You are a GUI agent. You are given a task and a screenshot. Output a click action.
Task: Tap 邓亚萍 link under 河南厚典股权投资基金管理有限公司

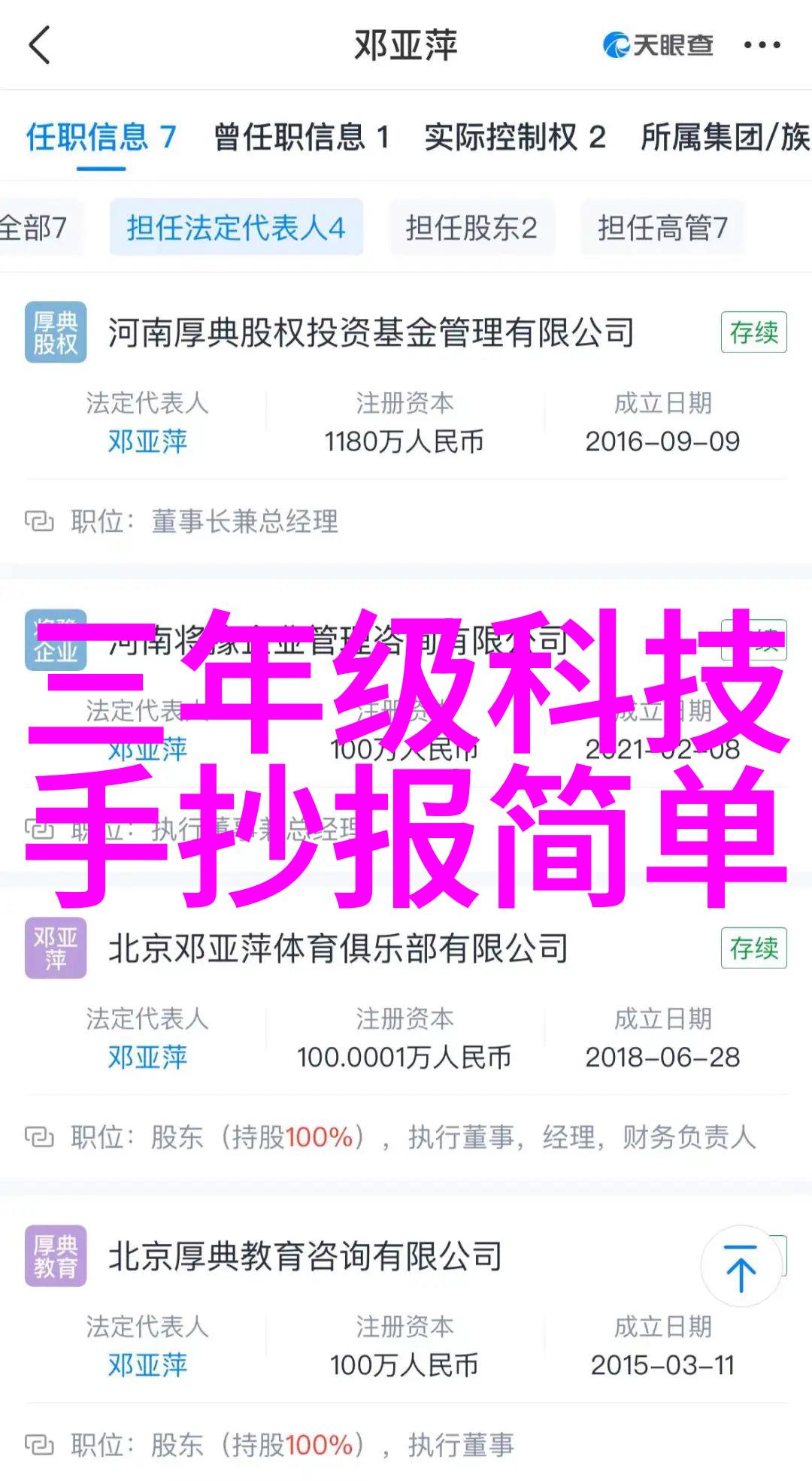point(147,442)
